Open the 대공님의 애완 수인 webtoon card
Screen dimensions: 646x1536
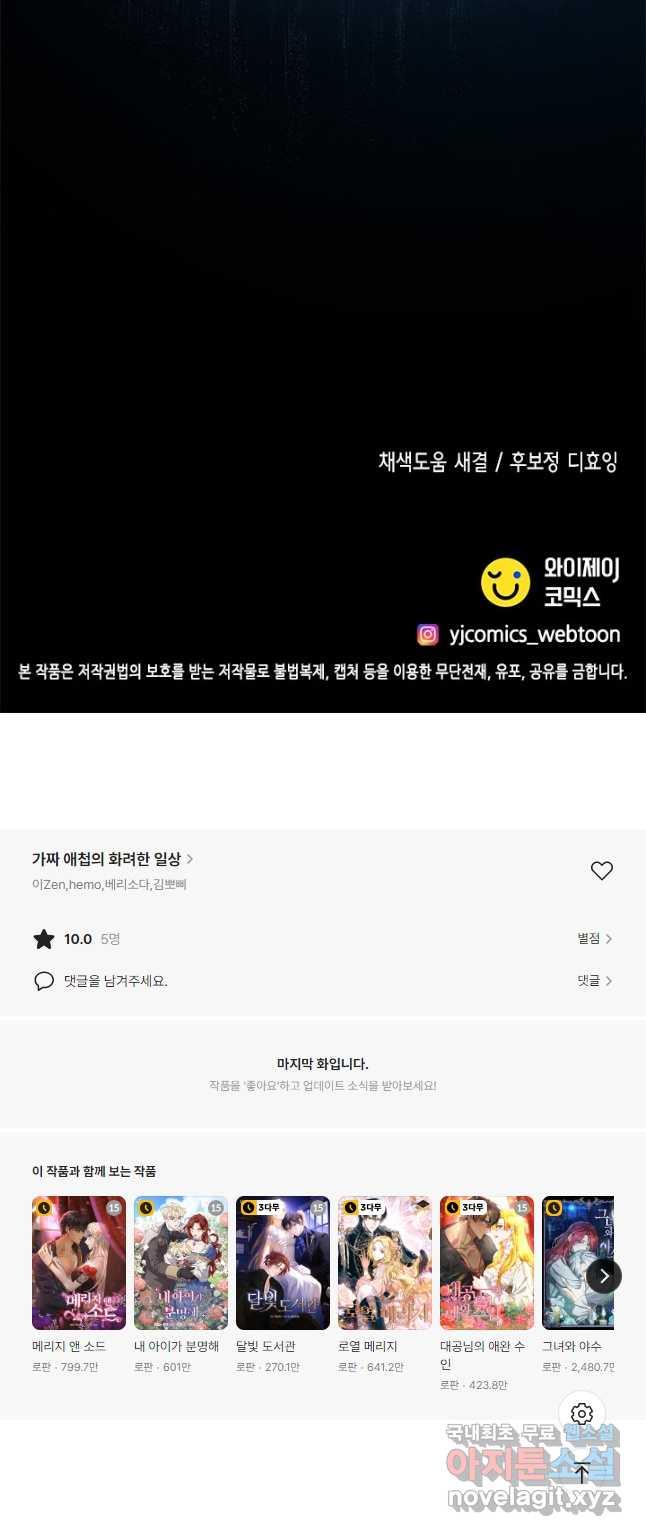pyautogui.click(x=487, y=1263)
